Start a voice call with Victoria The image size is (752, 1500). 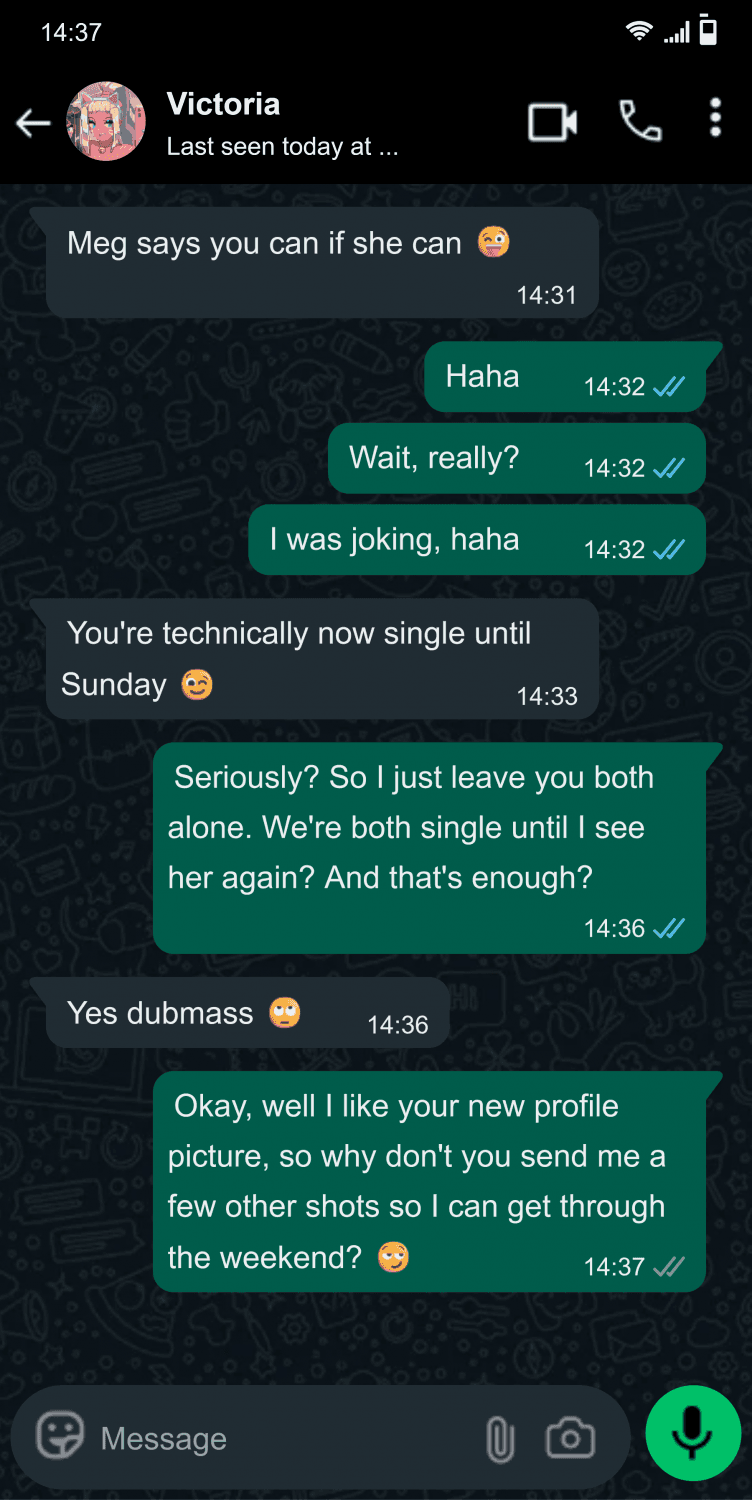click(x=640, y=122)
